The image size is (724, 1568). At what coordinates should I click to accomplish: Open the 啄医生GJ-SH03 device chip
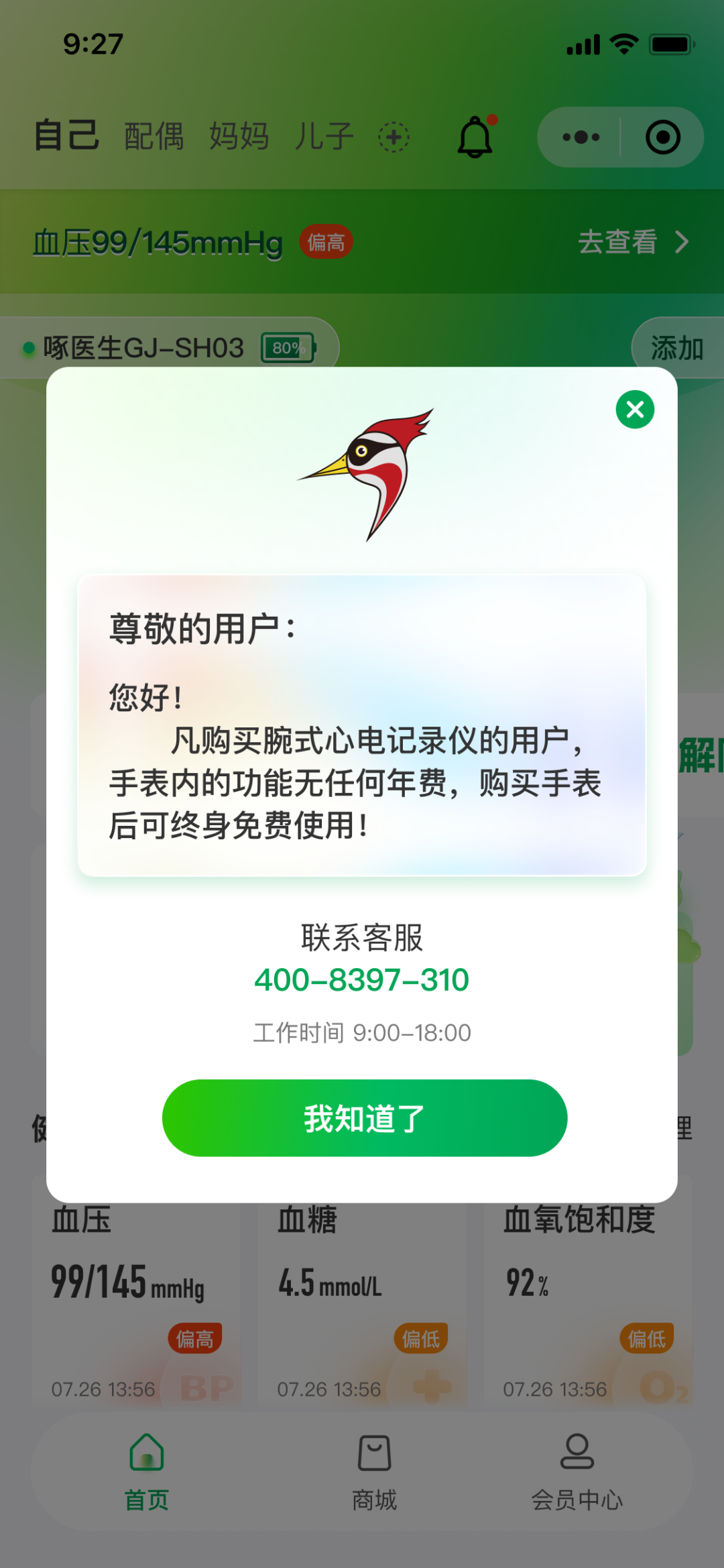click(169, 348)
